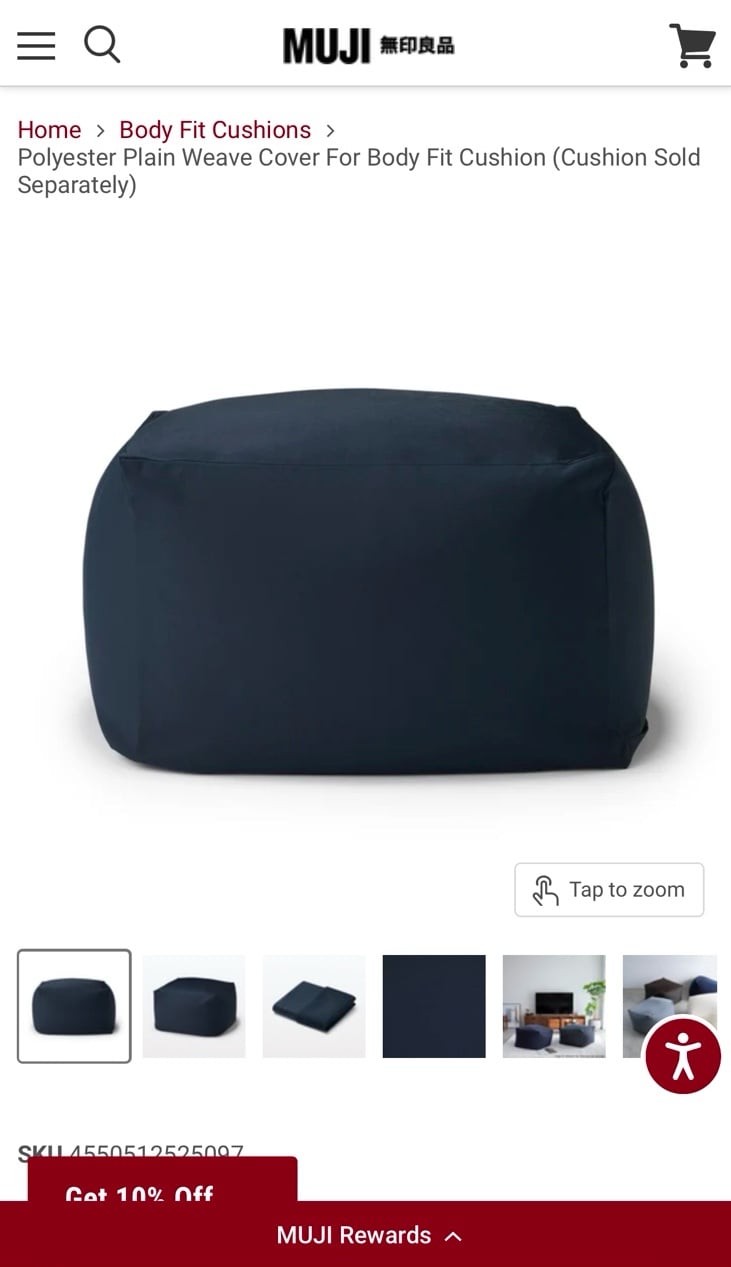Screen dimensions: 731x1267
Task: Select the folded cover thumbnail
Action: pos(314,1006)
